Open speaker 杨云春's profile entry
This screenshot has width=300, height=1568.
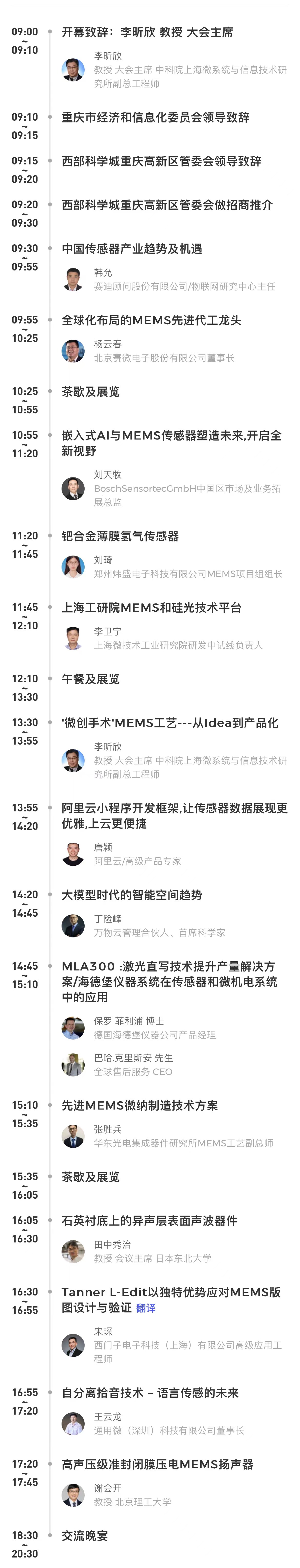(x=107, y=344)
